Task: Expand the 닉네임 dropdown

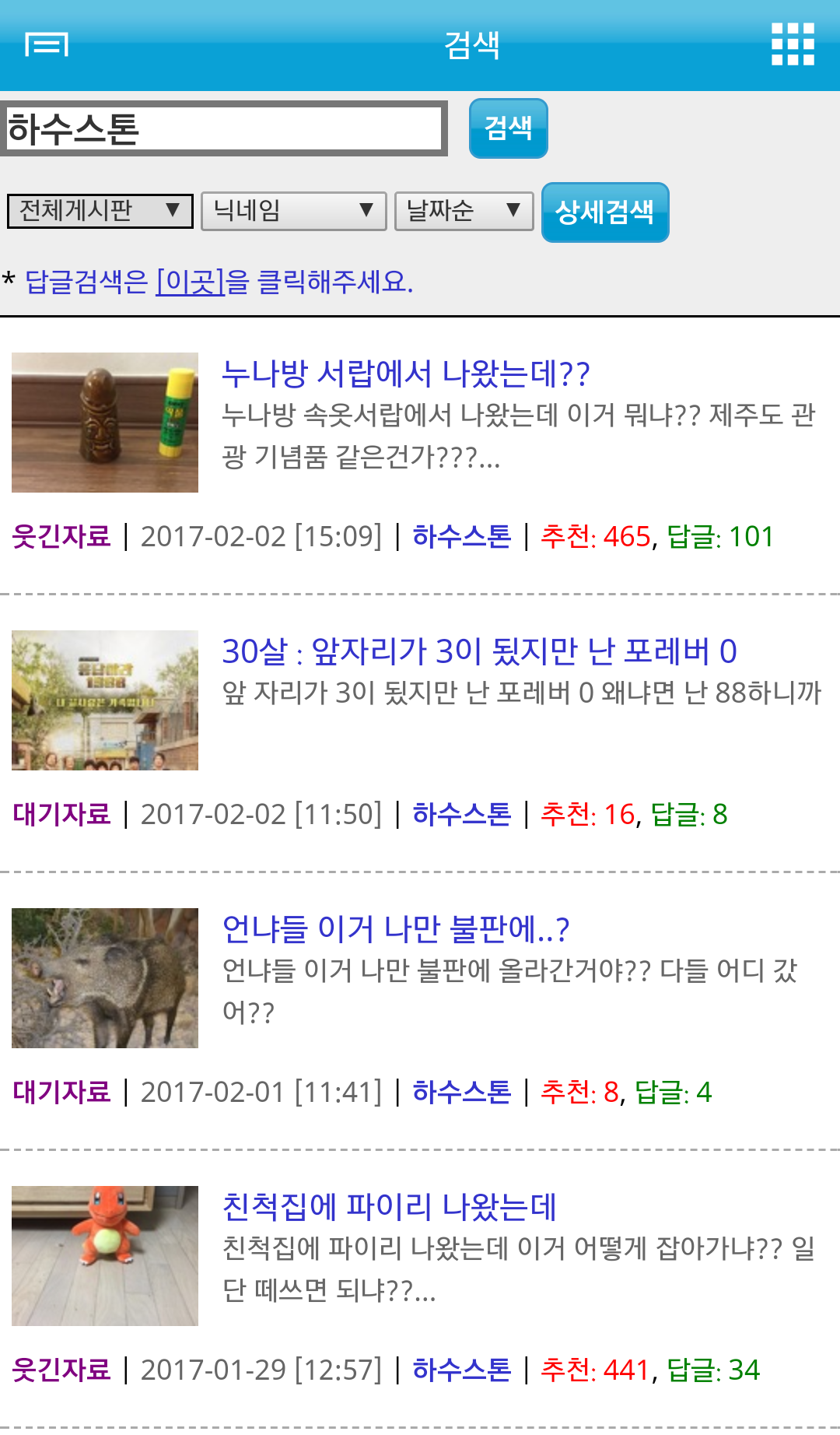Action: 293,211
